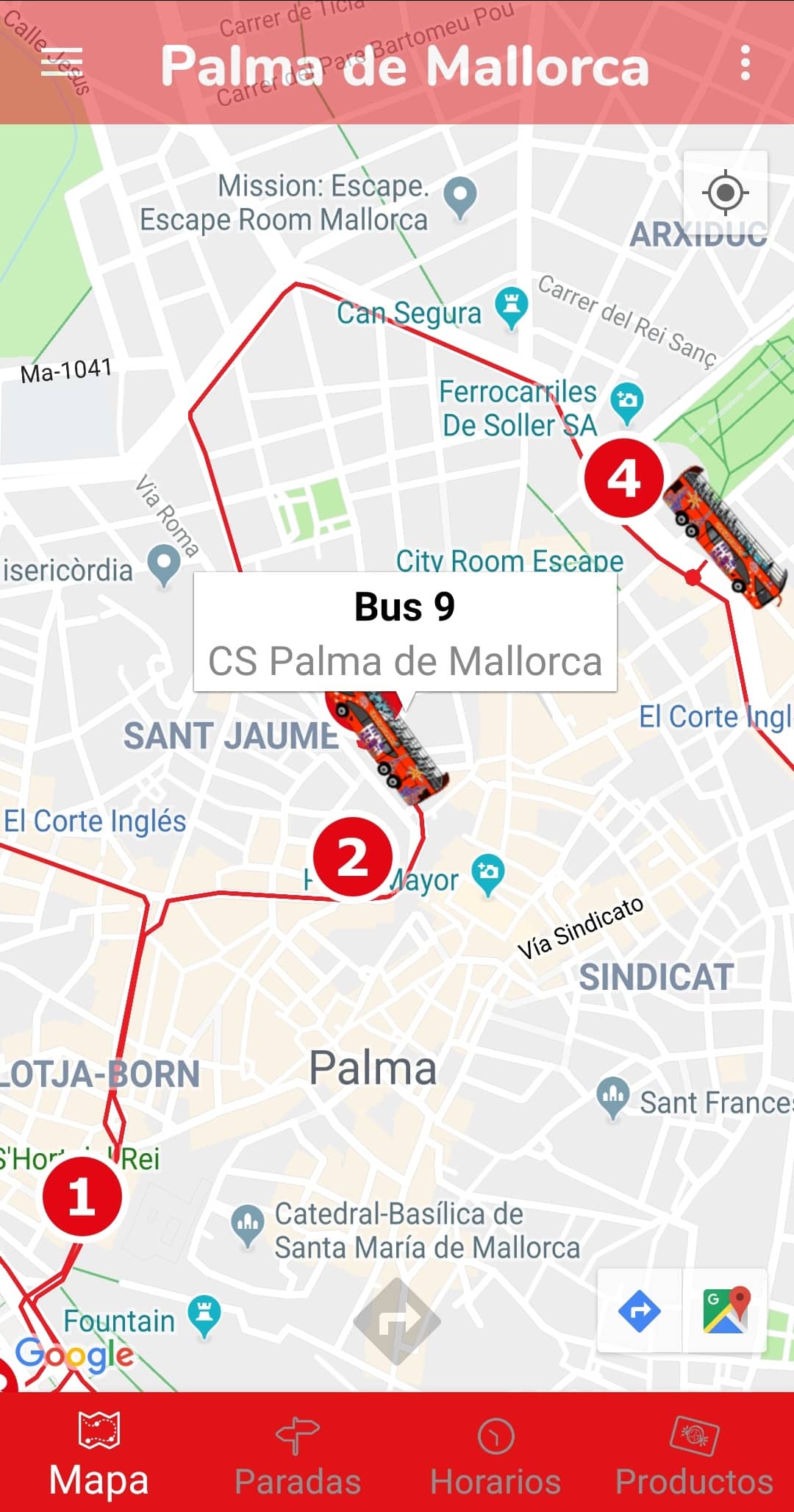Image resolution: width=794 pixels, height=1512 pixels.
Task: Tap the Mission: Escape place pin
Action: coord(461,199)
